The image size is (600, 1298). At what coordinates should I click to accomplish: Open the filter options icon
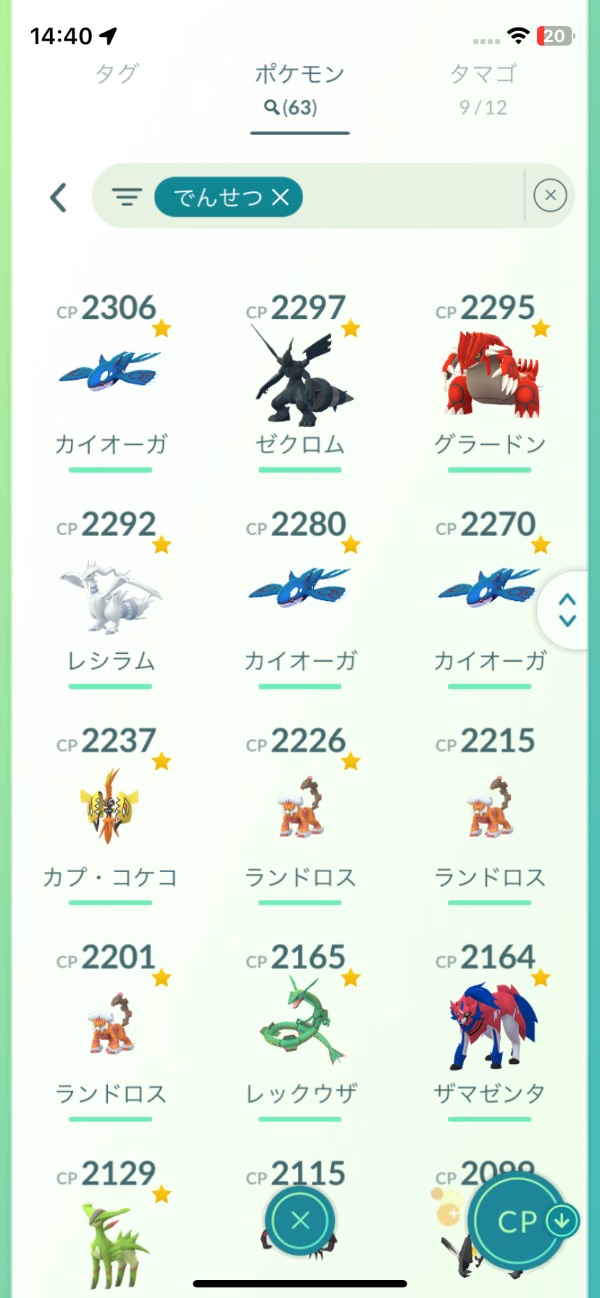pos(127,197)
